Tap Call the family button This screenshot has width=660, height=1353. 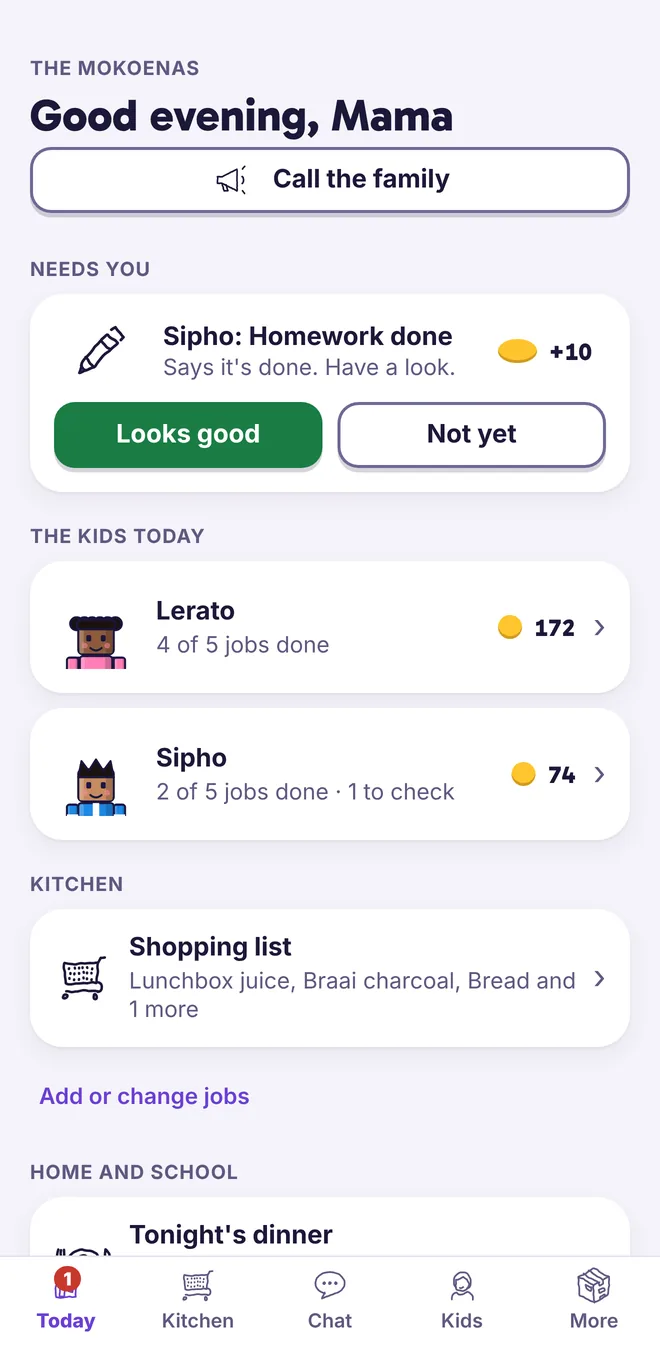pyautogui.click(x=330, y=180)
